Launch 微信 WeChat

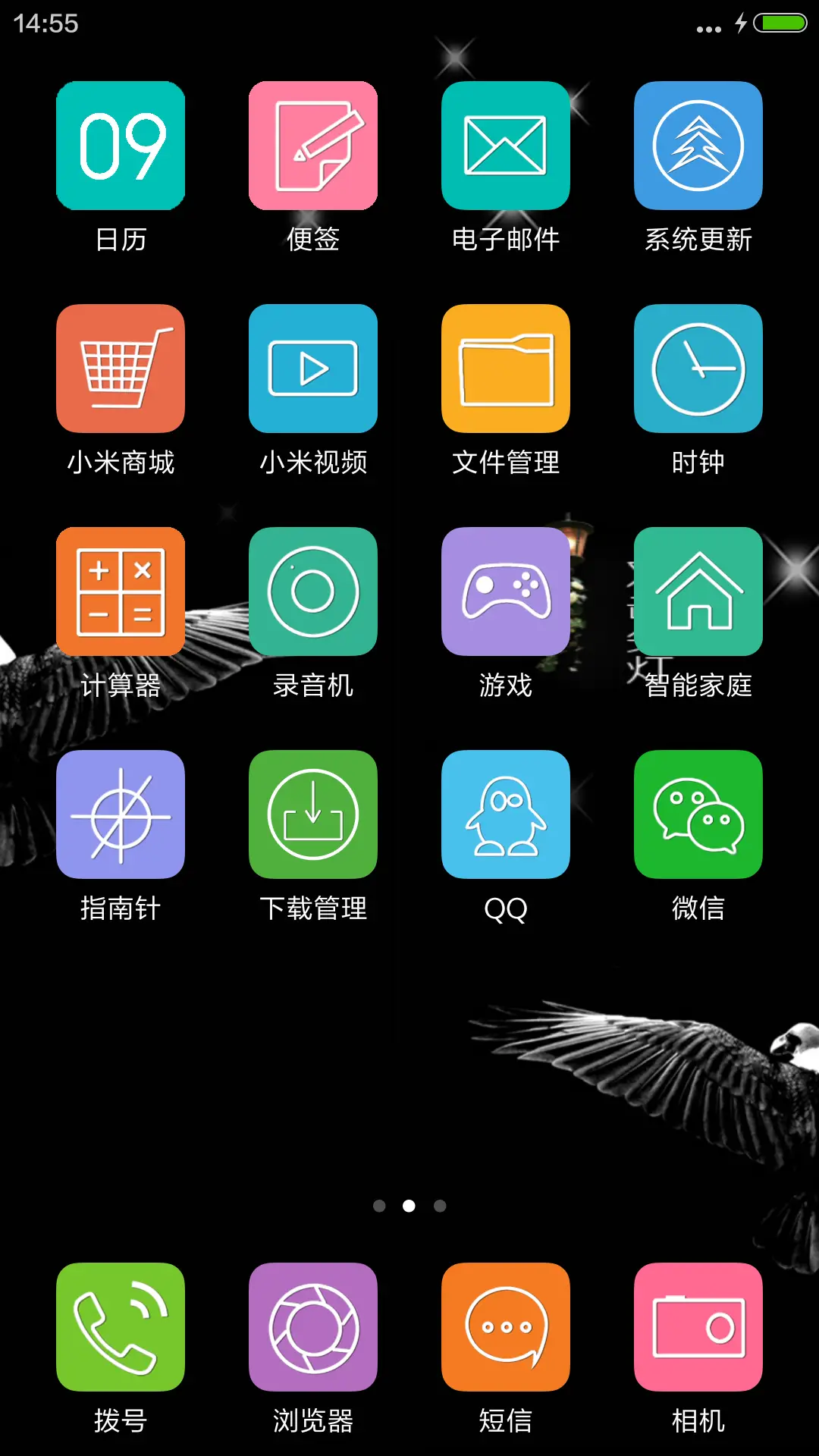pyautogui.click(x=698, y=814)
